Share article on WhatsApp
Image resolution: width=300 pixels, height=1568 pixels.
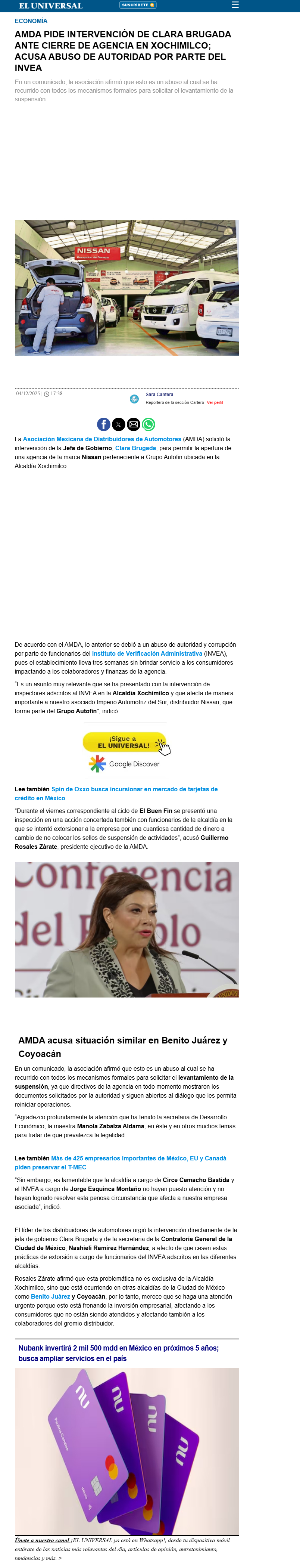[149, 424]
